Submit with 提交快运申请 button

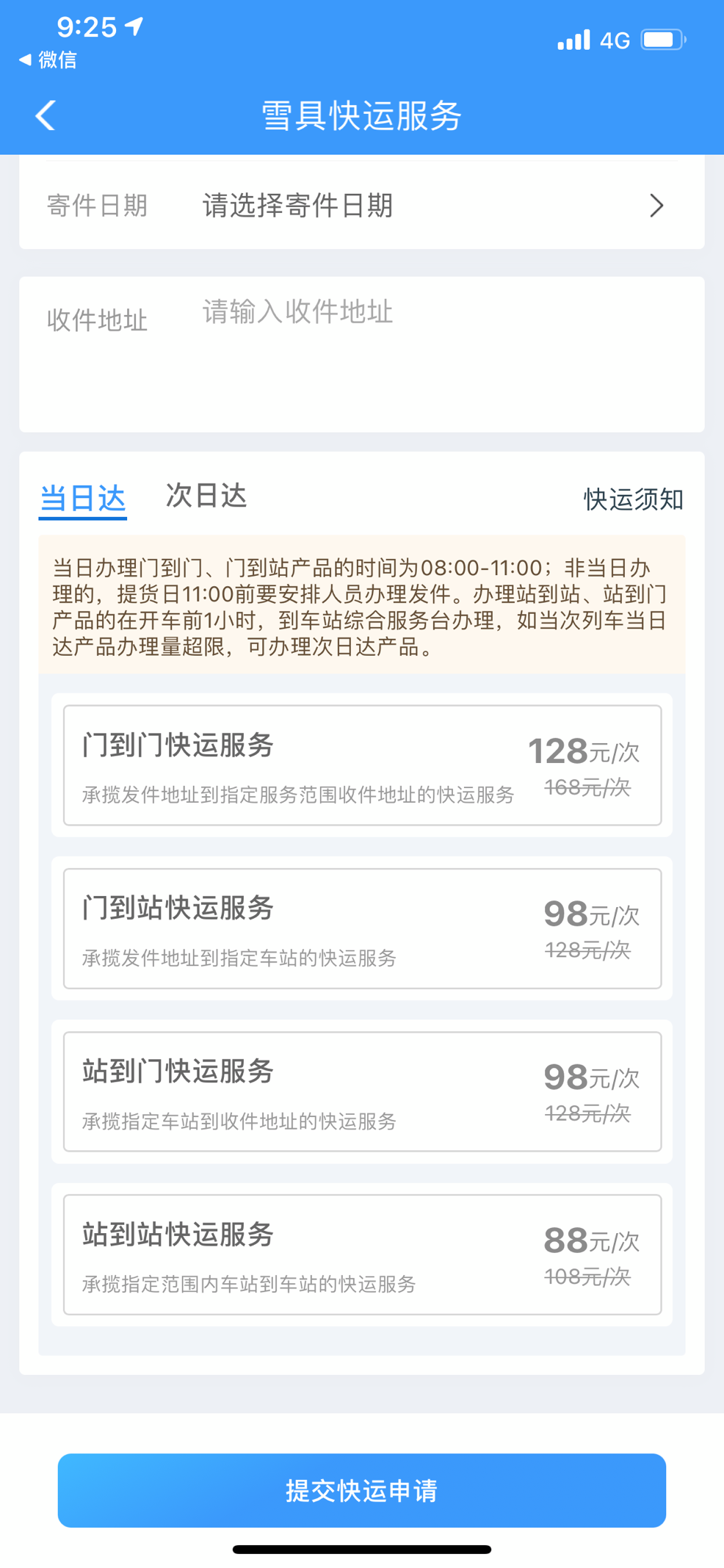(x=362, y=1490)
